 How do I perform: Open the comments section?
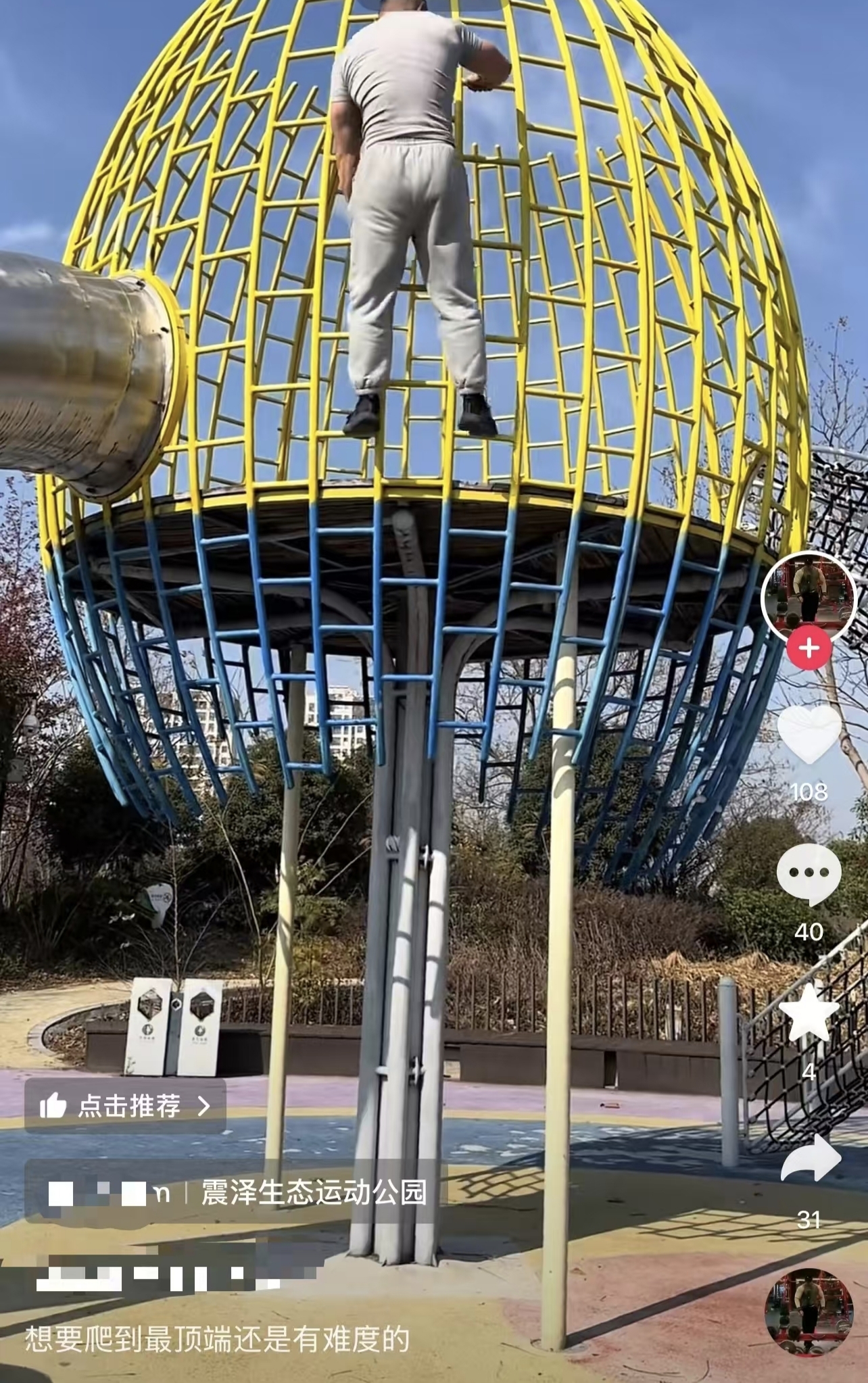(809, 874)
